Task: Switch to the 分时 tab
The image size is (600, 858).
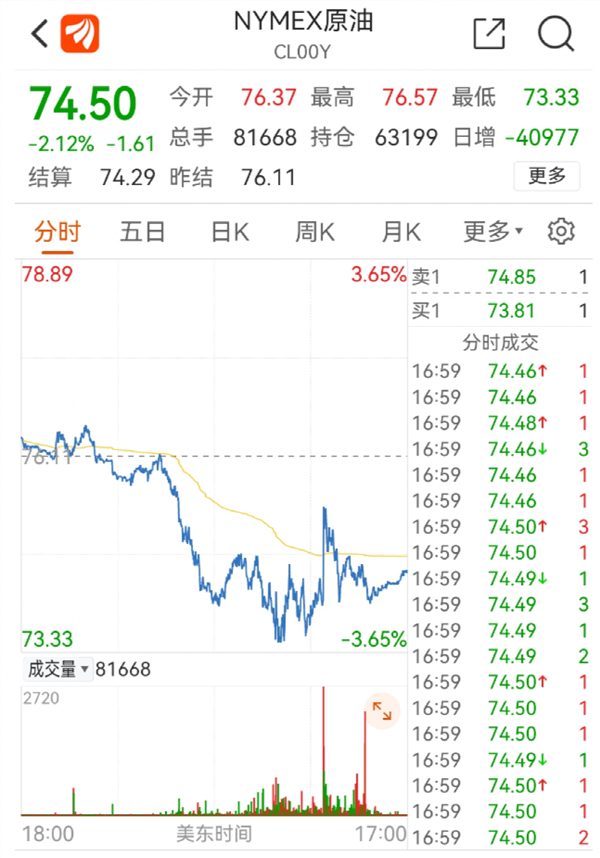Action: pyautogui.click(x=57, y=232)
